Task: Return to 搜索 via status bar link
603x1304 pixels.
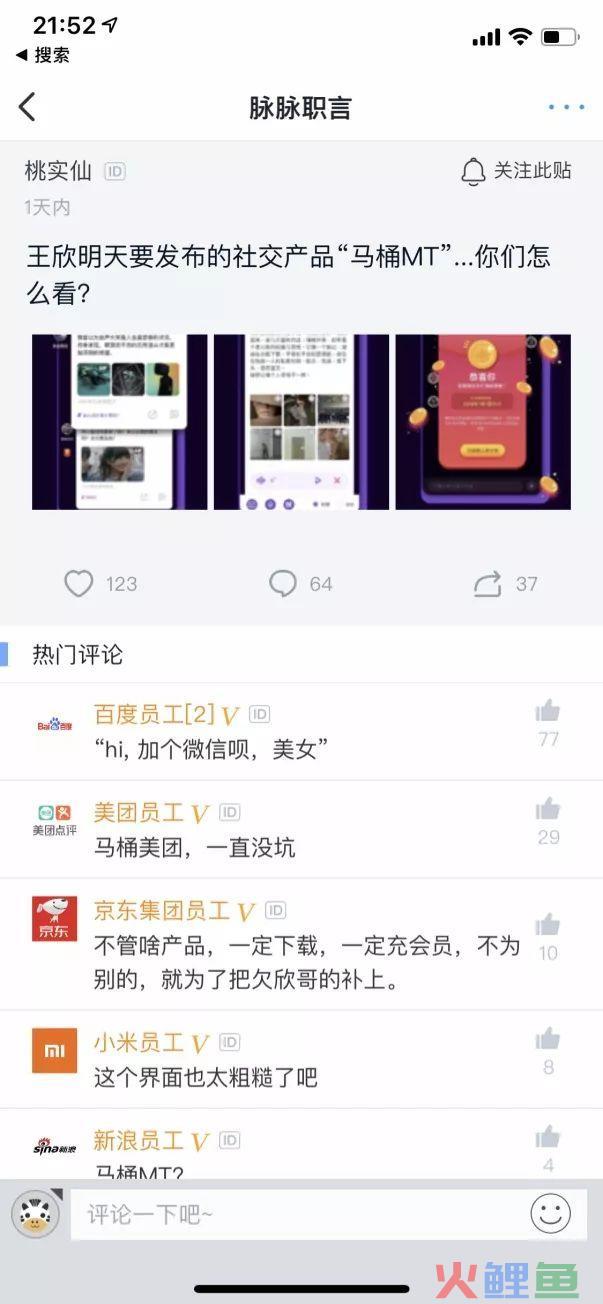Action: 43,55
